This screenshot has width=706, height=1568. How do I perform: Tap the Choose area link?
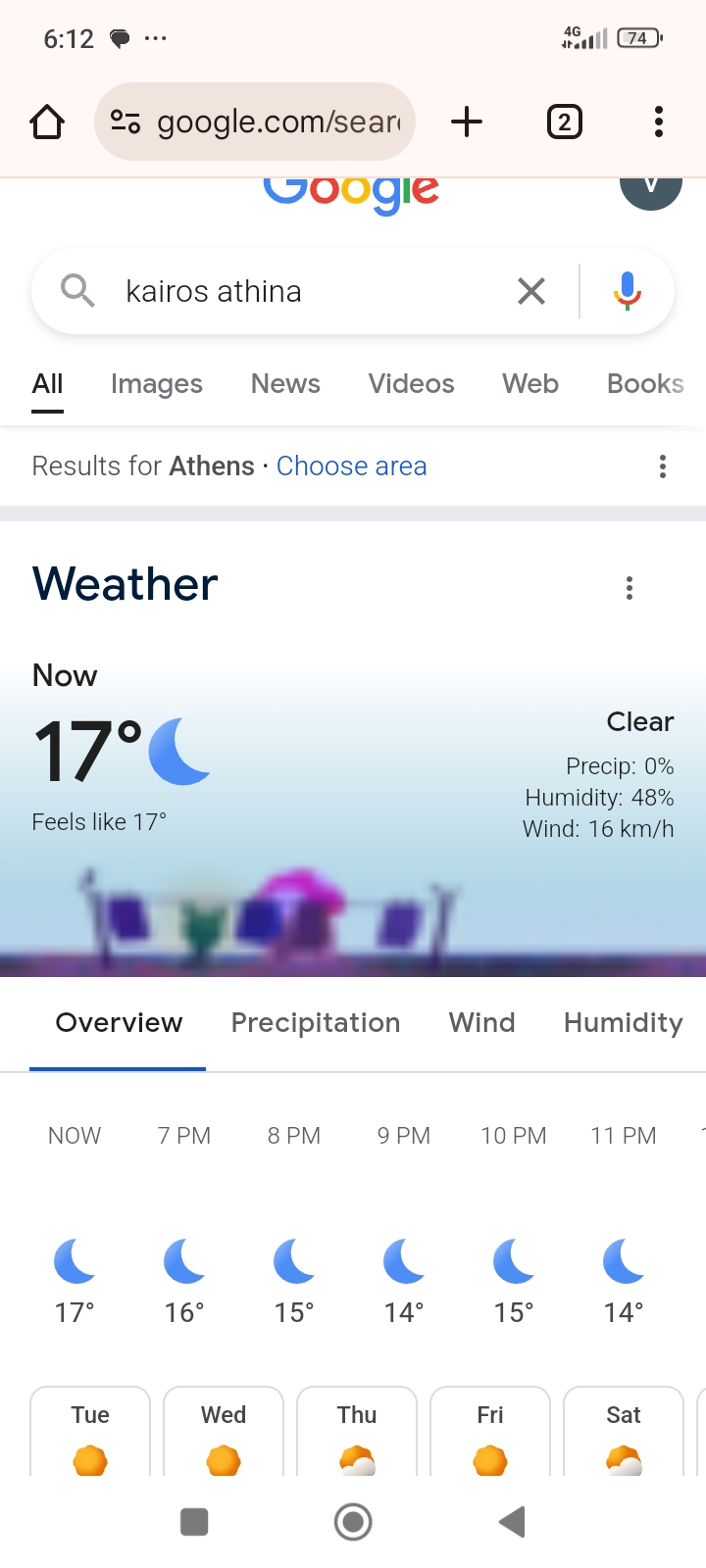[351, 466]
